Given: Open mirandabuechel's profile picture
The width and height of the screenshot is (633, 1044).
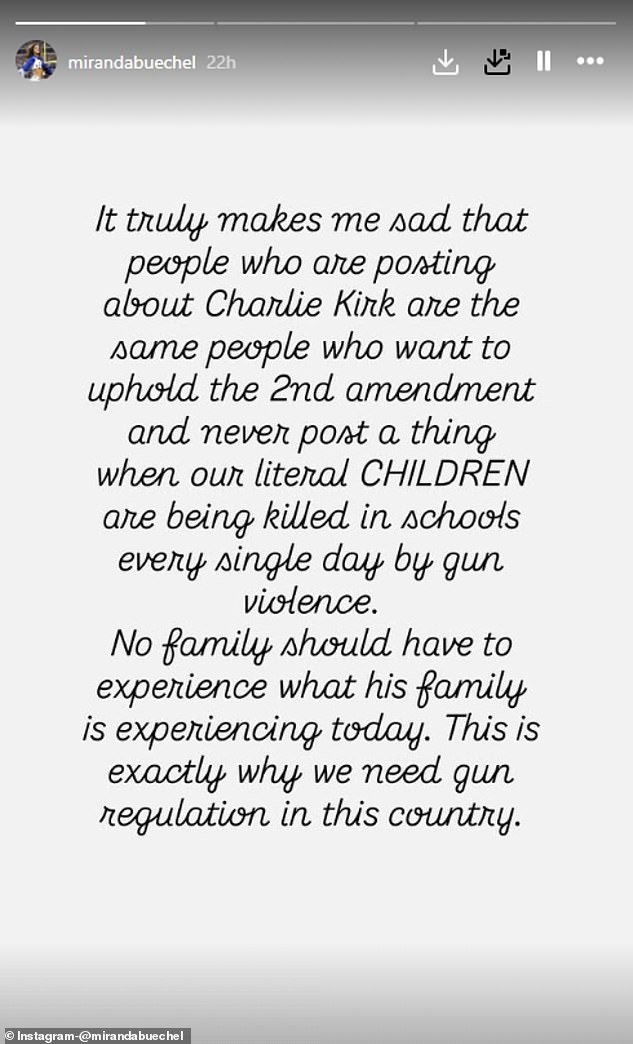Looking at the screenshot, I should 36,61.
